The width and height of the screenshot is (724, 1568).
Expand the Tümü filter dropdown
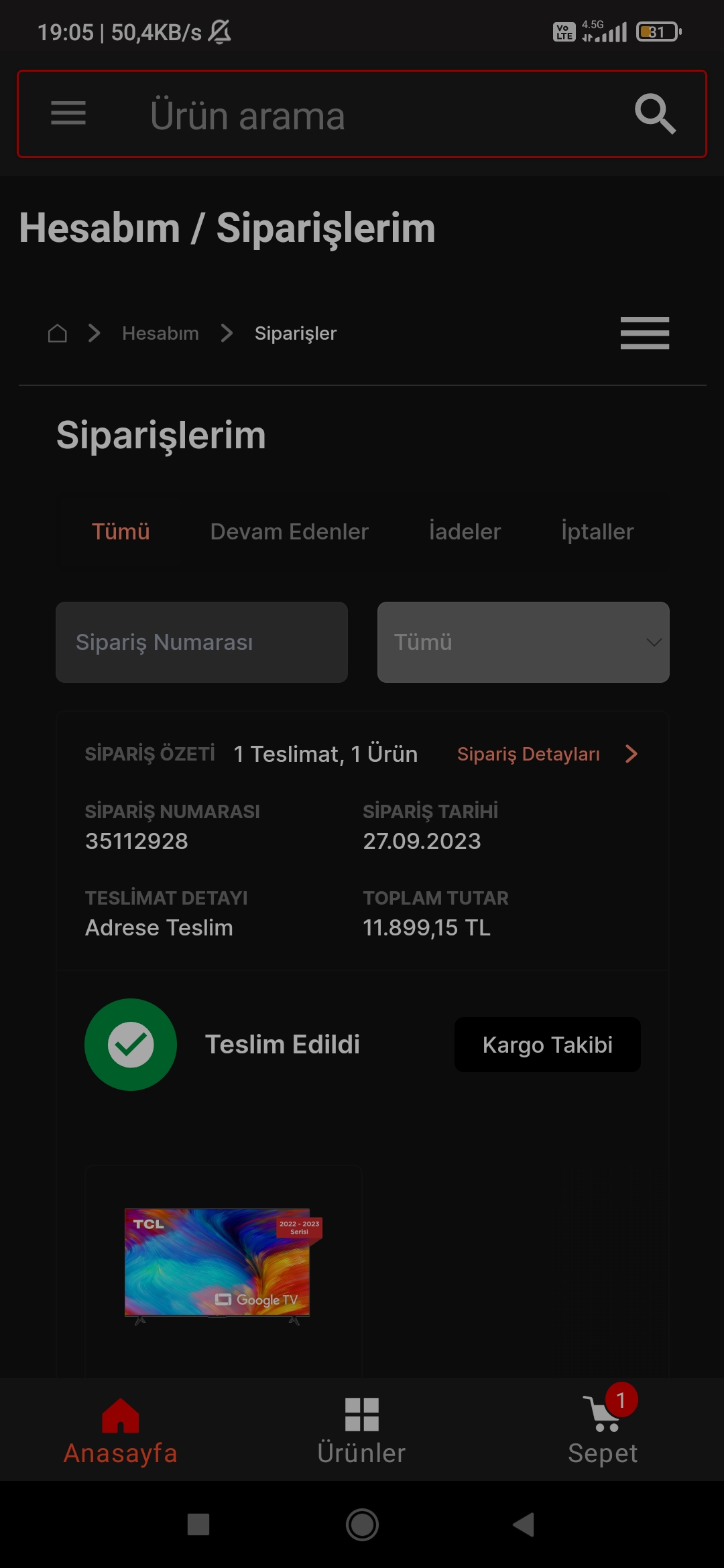click(523, 642)
